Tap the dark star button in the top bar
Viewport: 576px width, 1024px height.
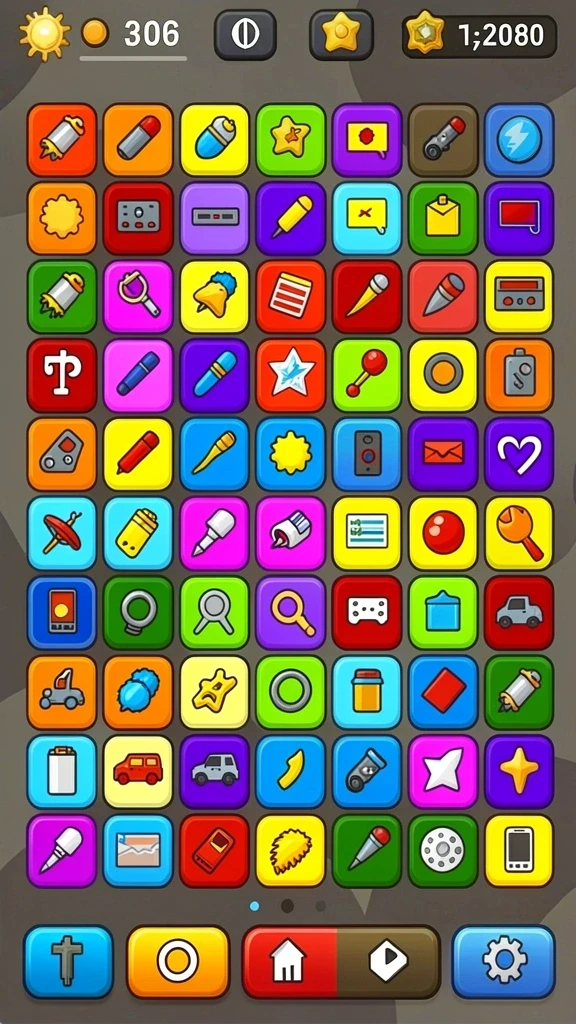pos(342,35)
